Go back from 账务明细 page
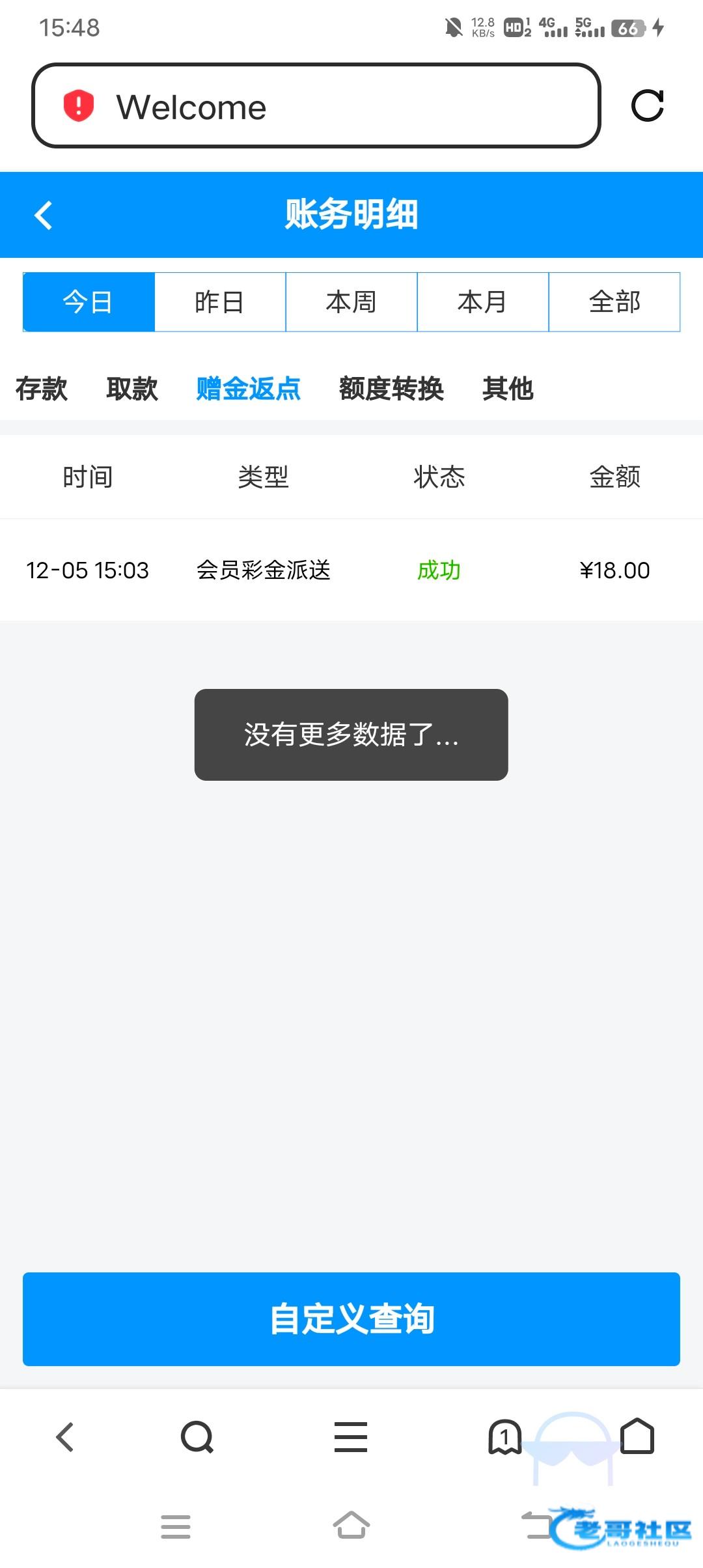 43,215
